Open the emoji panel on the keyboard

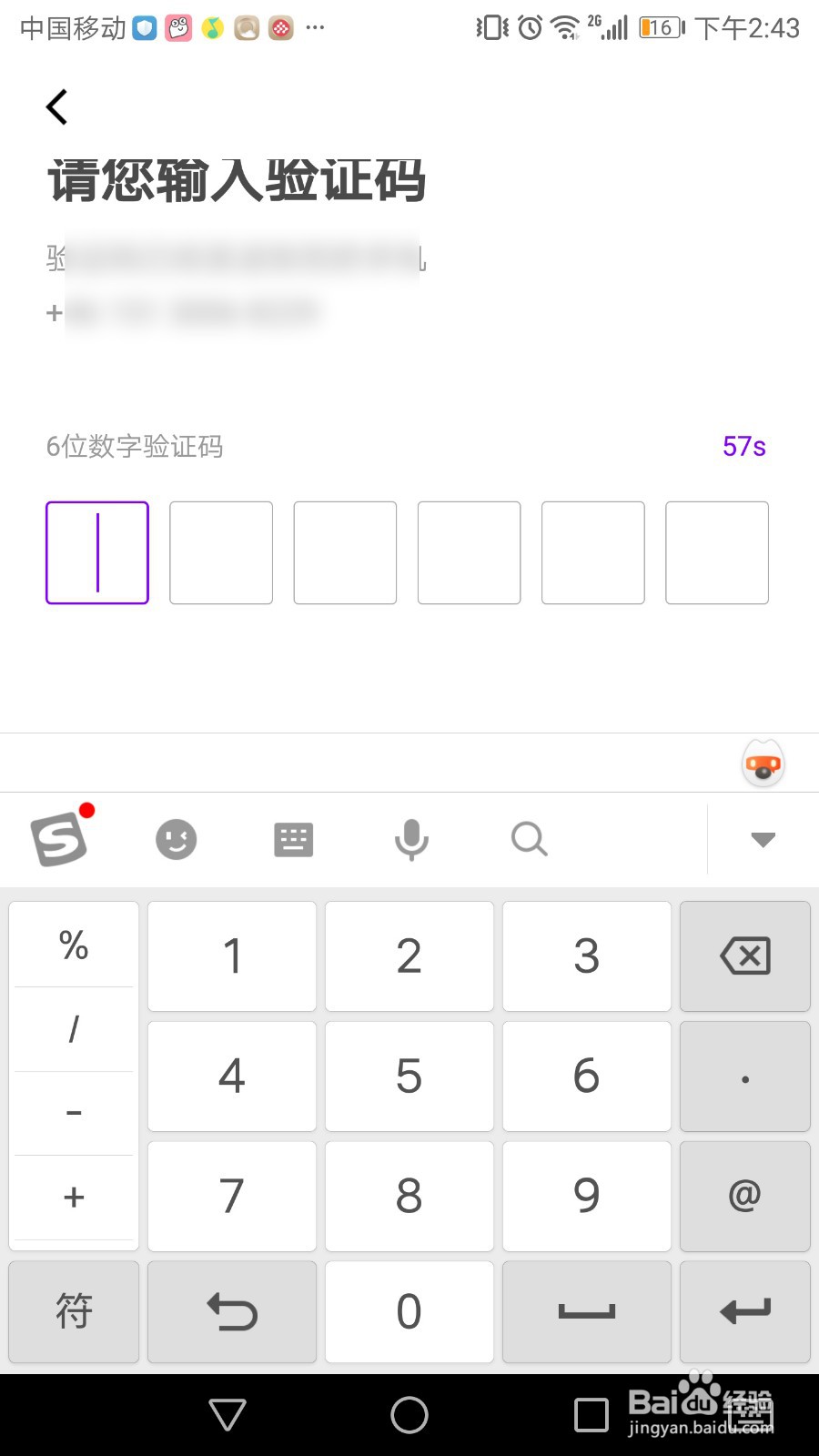point(177,839)
